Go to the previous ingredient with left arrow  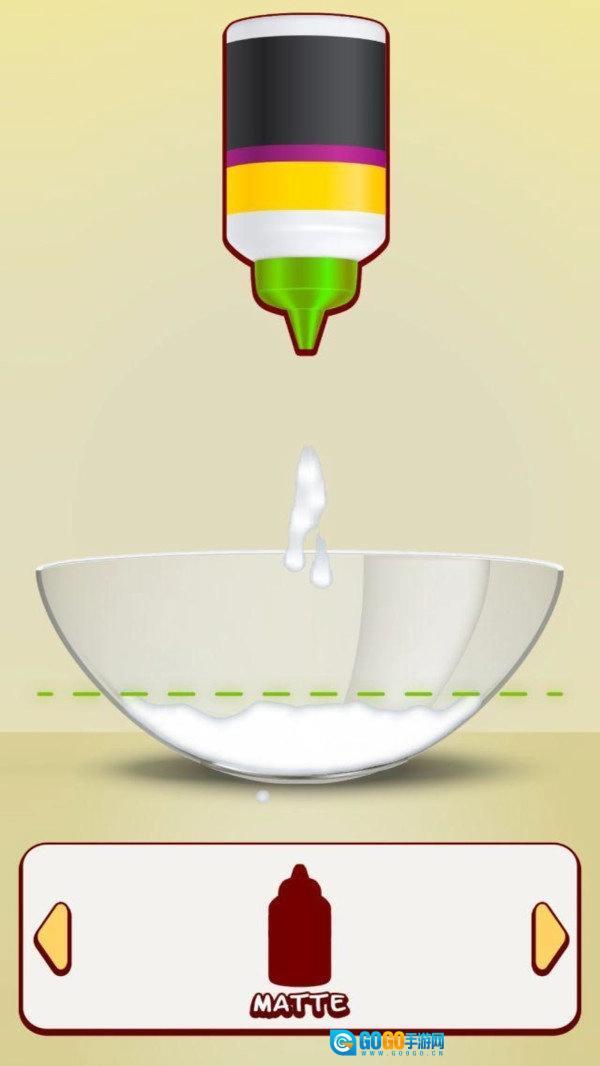(x=53, y=938)
